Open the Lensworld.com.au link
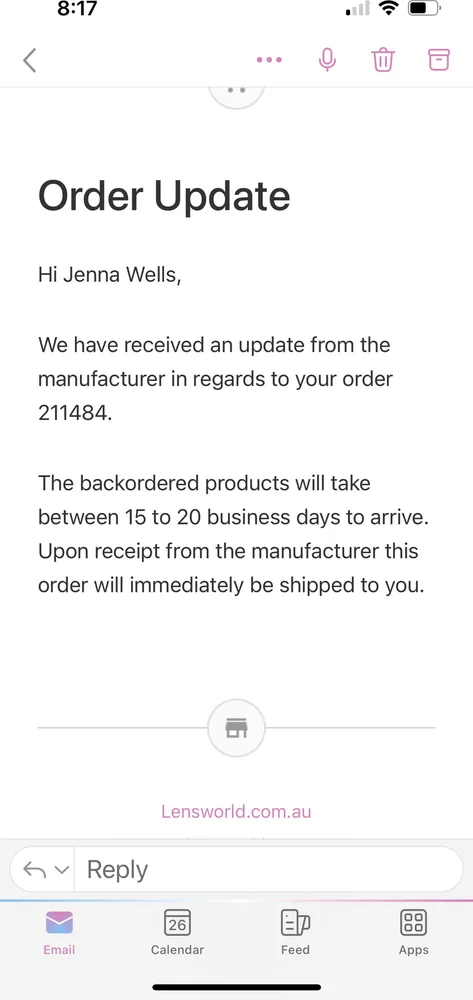Viewport: 473px width, 1000px height. tap(236, 812)
